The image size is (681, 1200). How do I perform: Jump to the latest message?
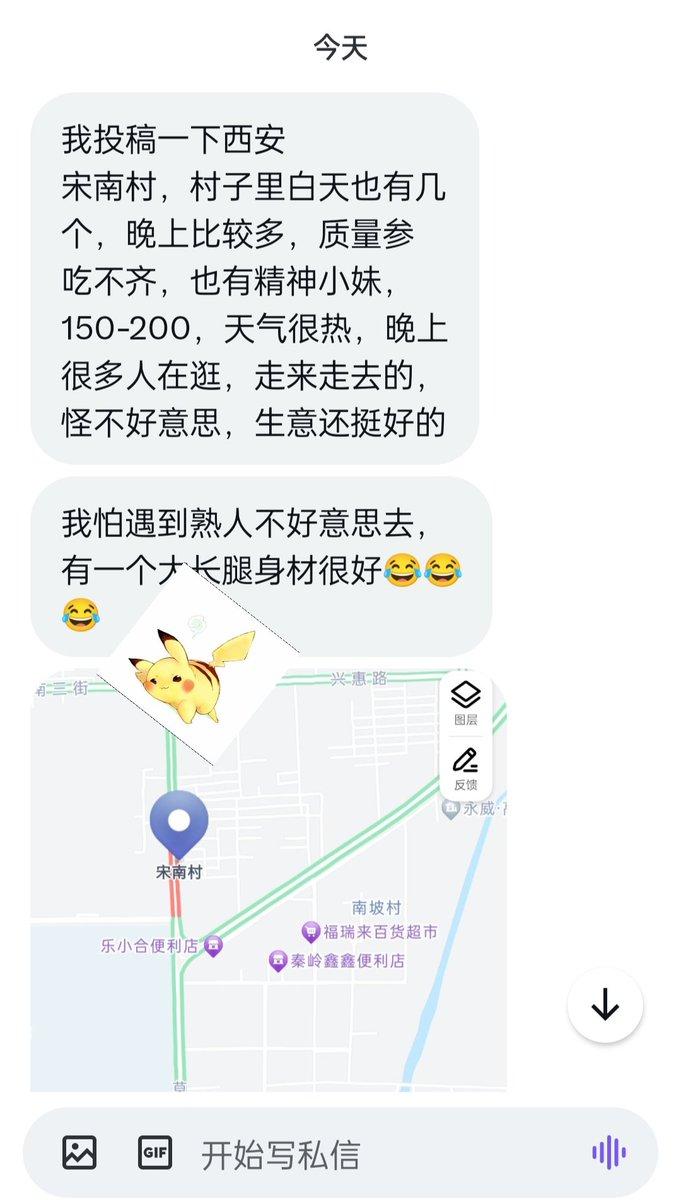click(605, 1006)
